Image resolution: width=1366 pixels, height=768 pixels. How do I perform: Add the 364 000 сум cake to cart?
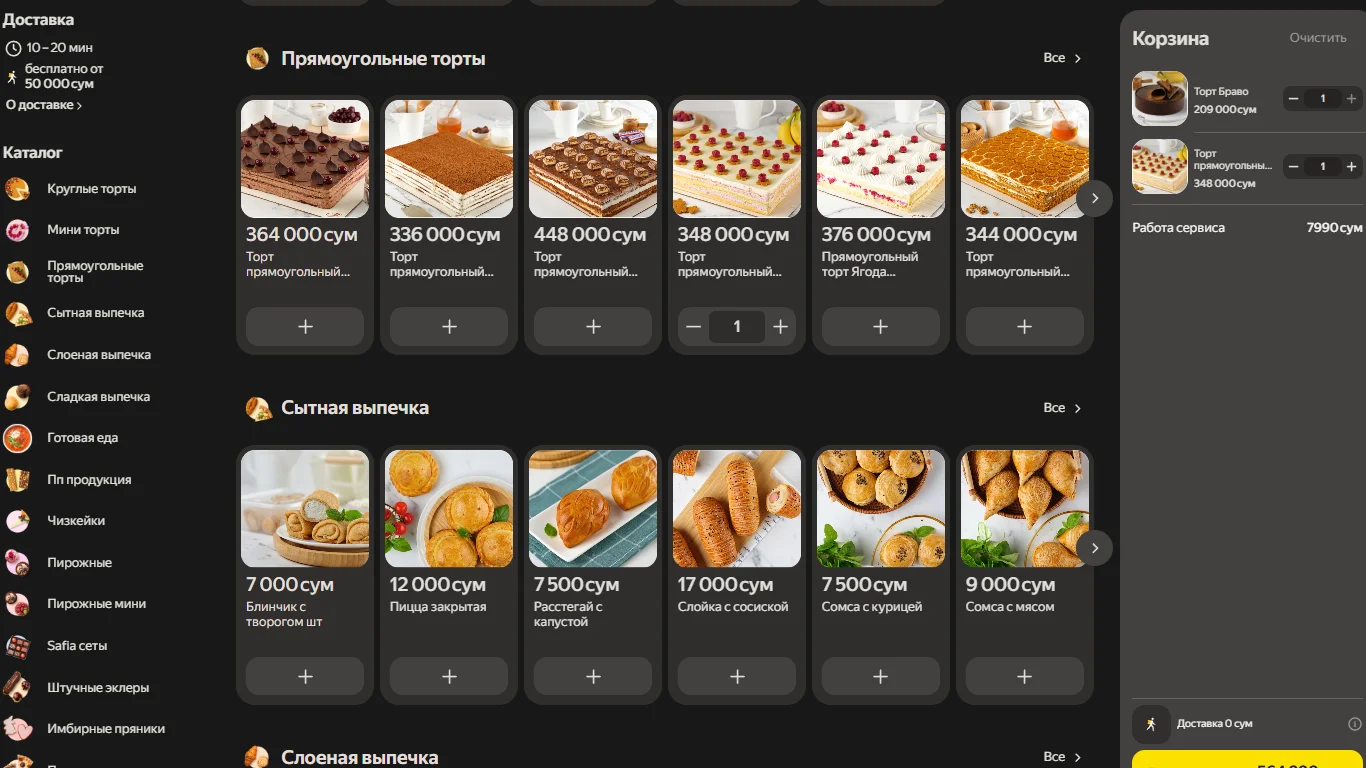(x=305, y=327)
